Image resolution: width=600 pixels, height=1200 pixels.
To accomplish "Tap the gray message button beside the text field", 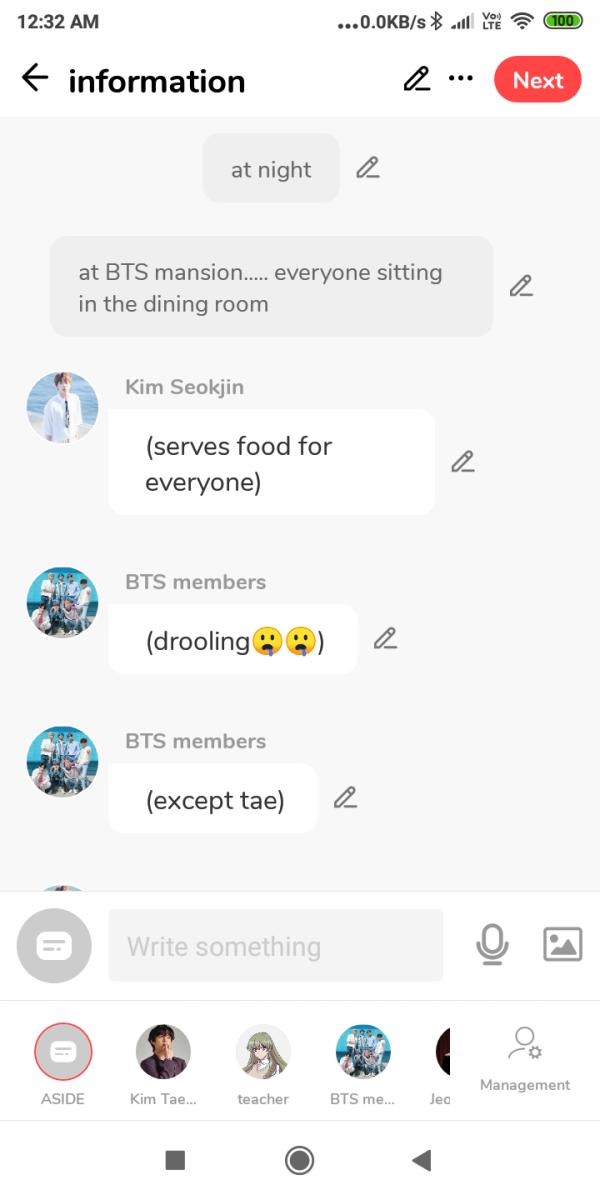I will click(54, 945).
